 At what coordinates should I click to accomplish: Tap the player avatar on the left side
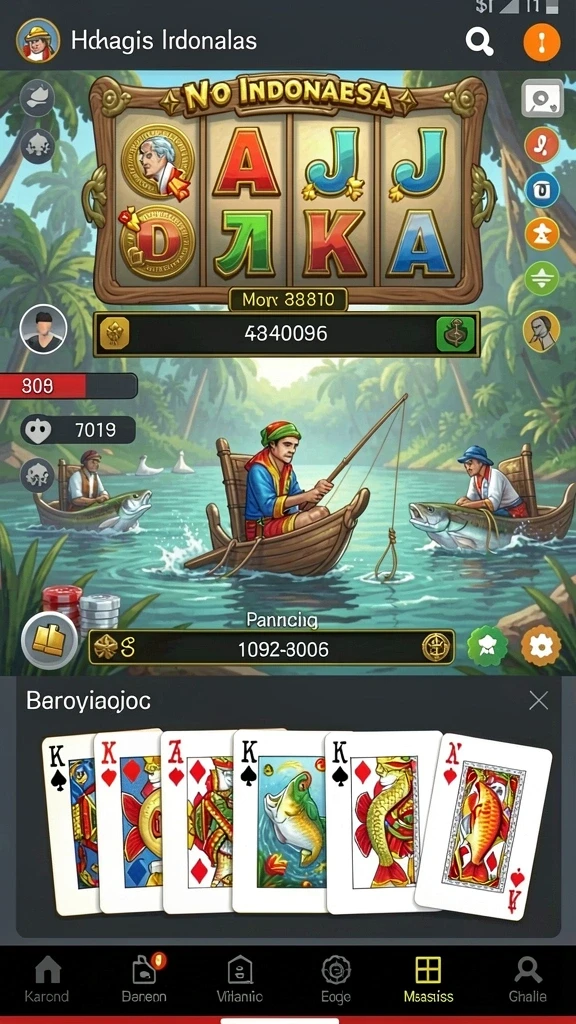click(44, 328)
